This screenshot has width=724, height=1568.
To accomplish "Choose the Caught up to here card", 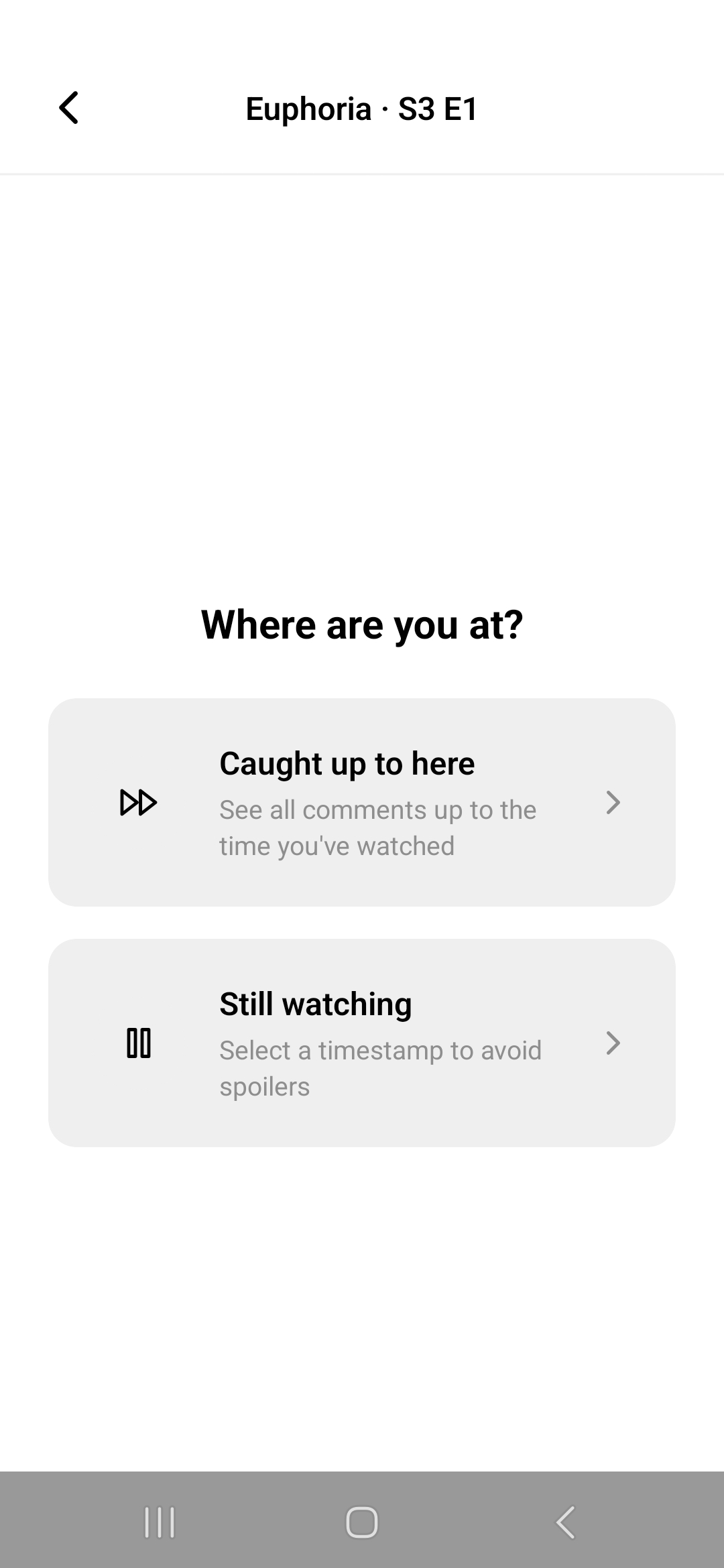I will tap(361, 803).
